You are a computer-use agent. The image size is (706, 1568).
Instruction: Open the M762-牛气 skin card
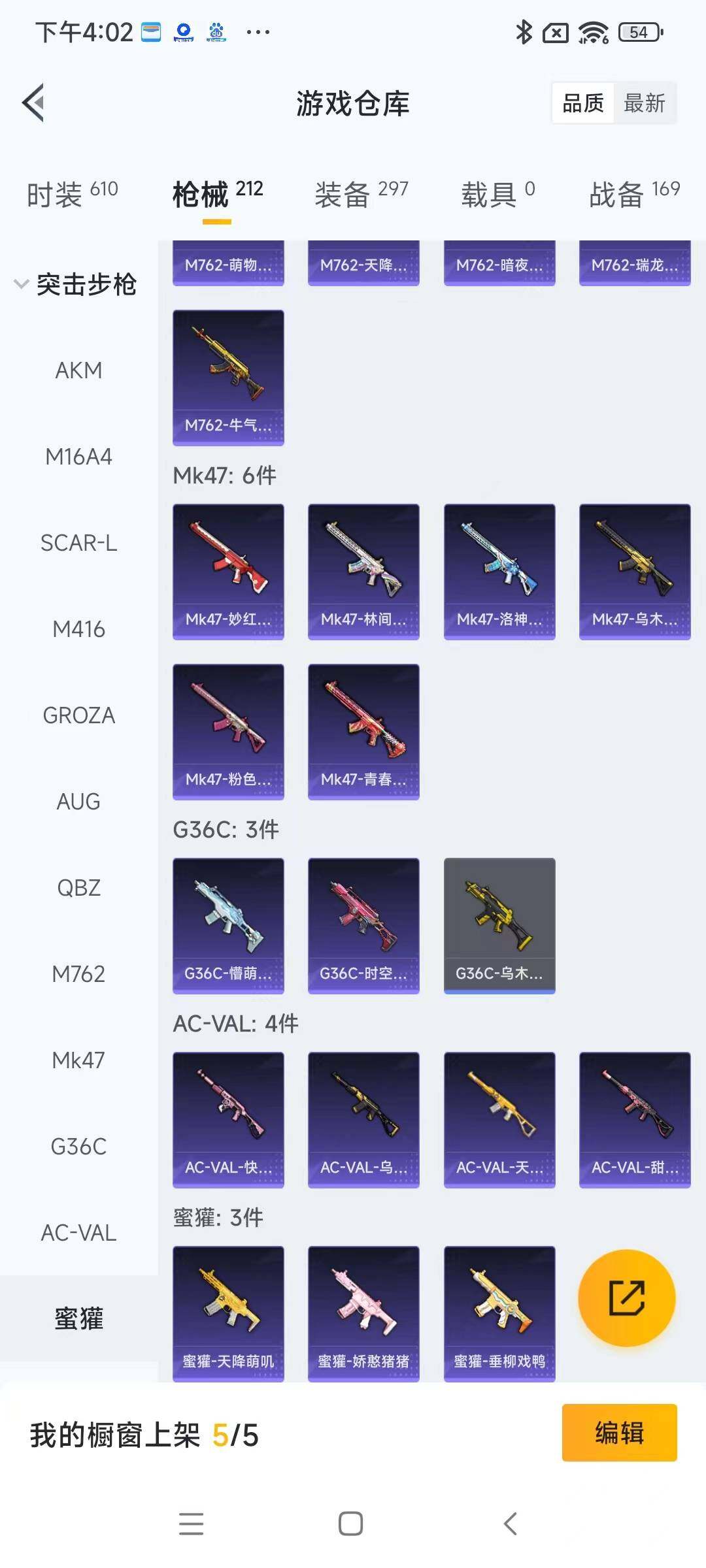(x=228, y=378)
